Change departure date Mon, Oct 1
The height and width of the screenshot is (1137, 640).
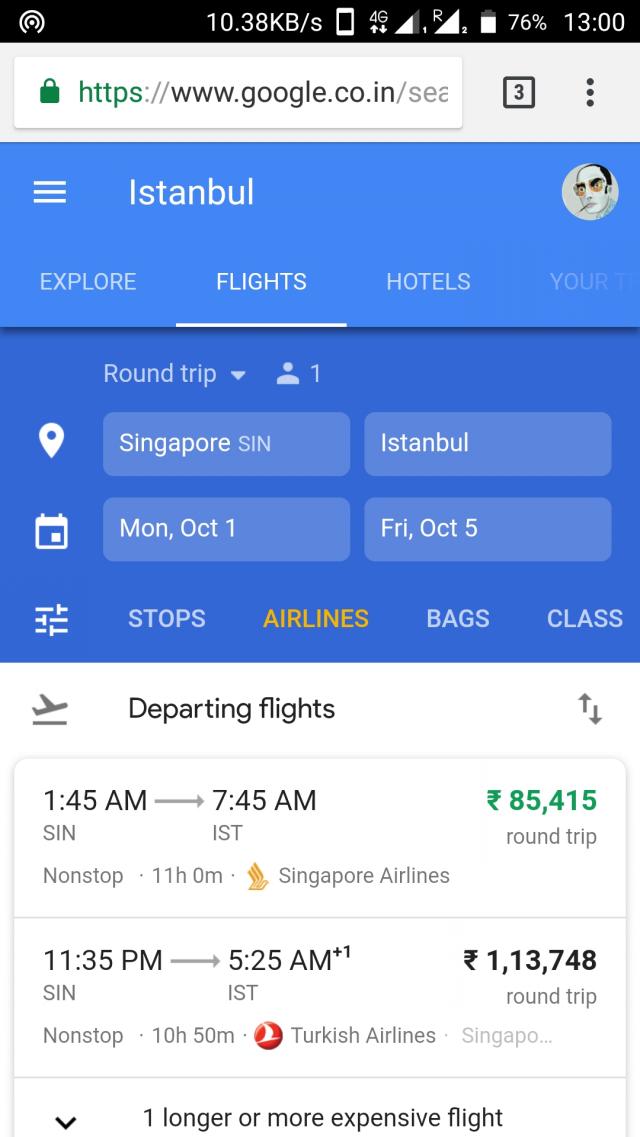click(x=226, y=528)
